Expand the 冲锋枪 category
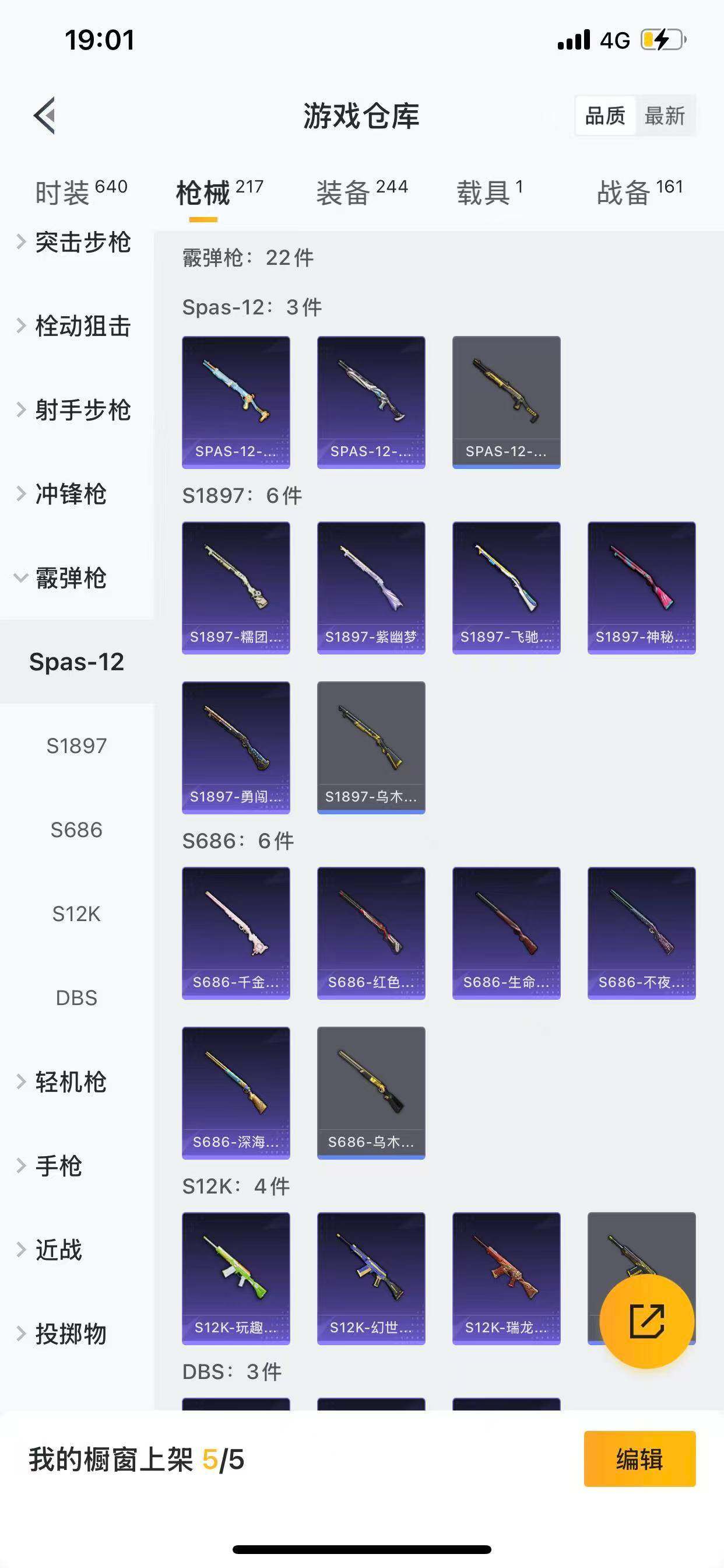The height and width of the screenshot is (1568, 724). tap(70, 494)
